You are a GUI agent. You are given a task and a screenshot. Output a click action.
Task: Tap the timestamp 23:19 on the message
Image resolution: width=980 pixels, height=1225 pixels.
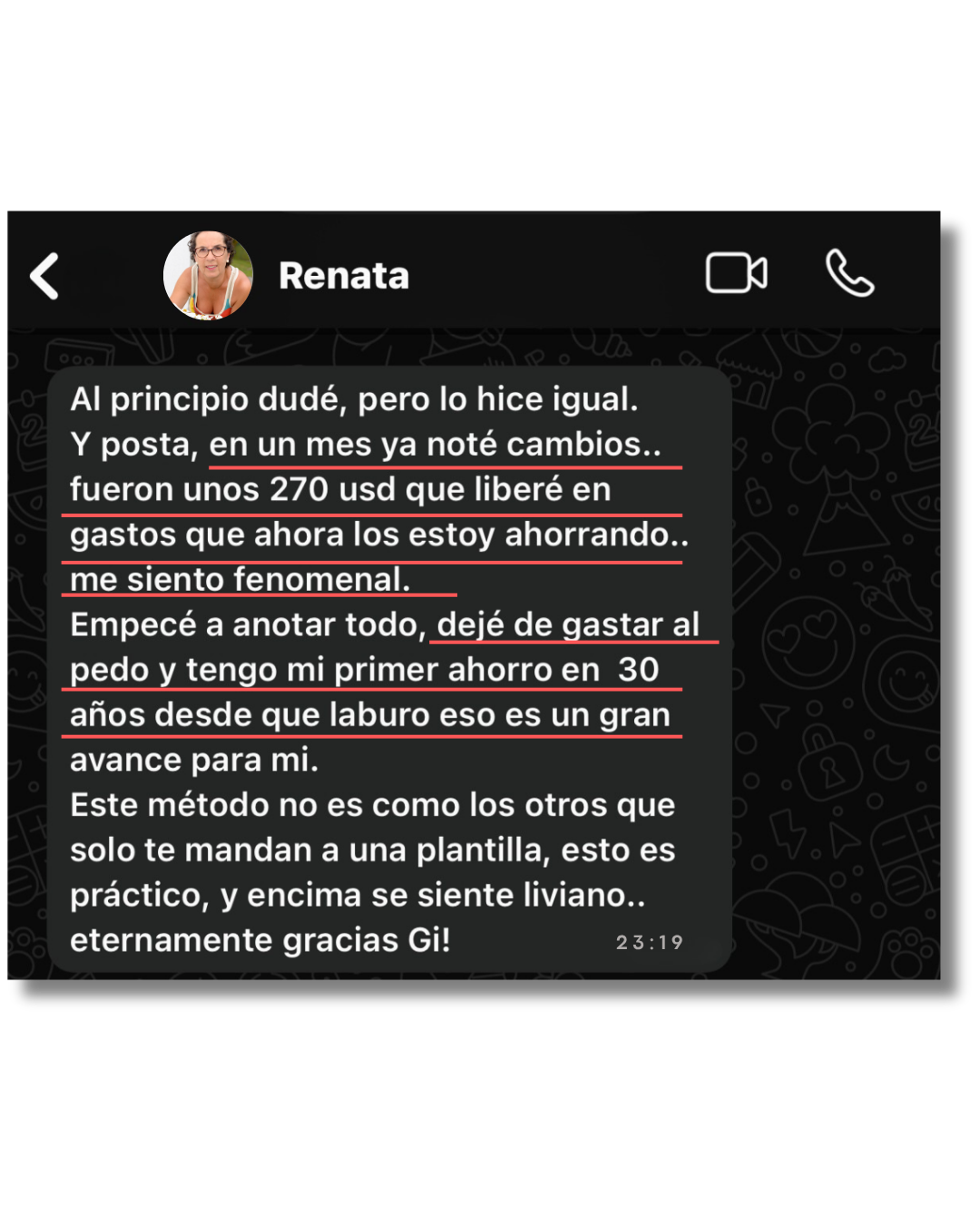coord(650,943)
